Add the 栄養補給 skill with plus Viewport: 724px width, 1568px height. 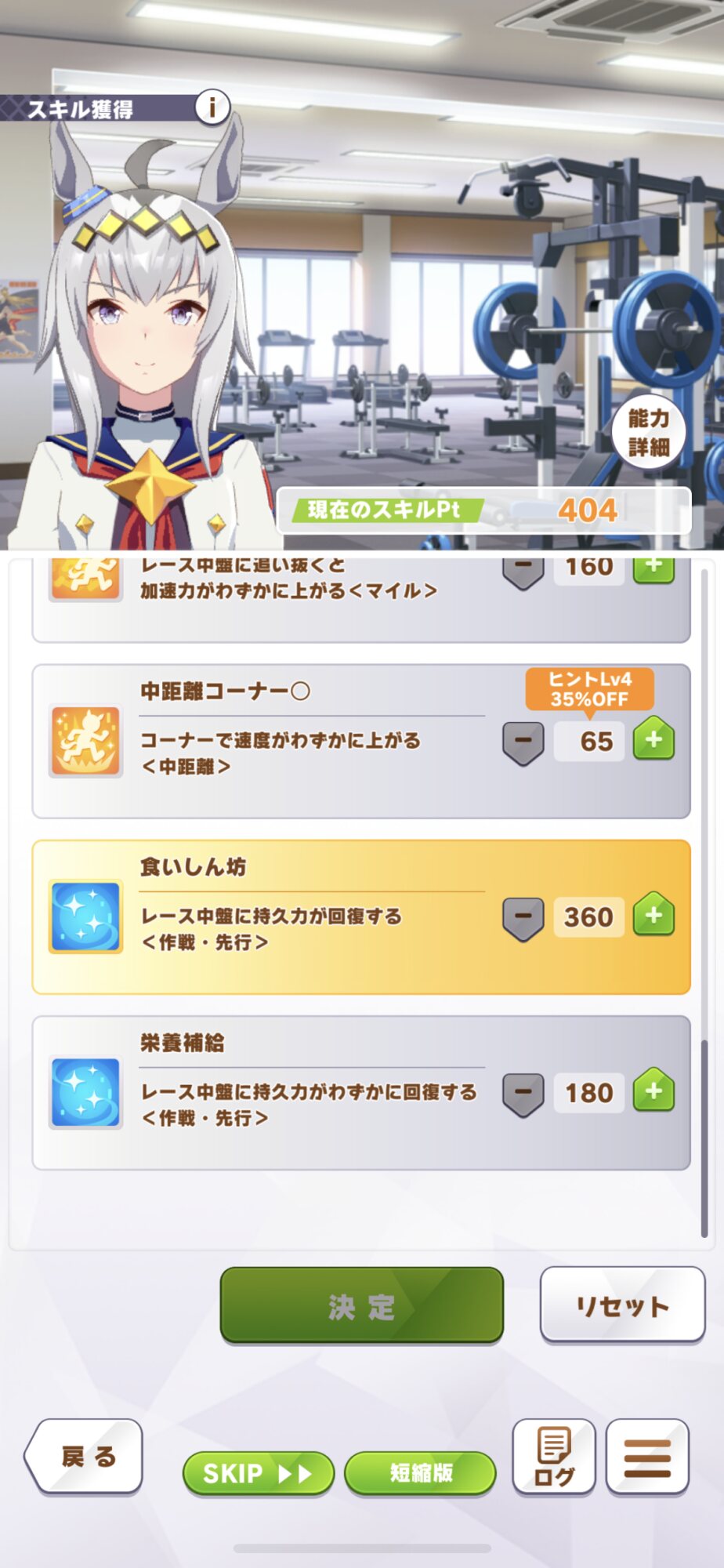[654, 1091]
